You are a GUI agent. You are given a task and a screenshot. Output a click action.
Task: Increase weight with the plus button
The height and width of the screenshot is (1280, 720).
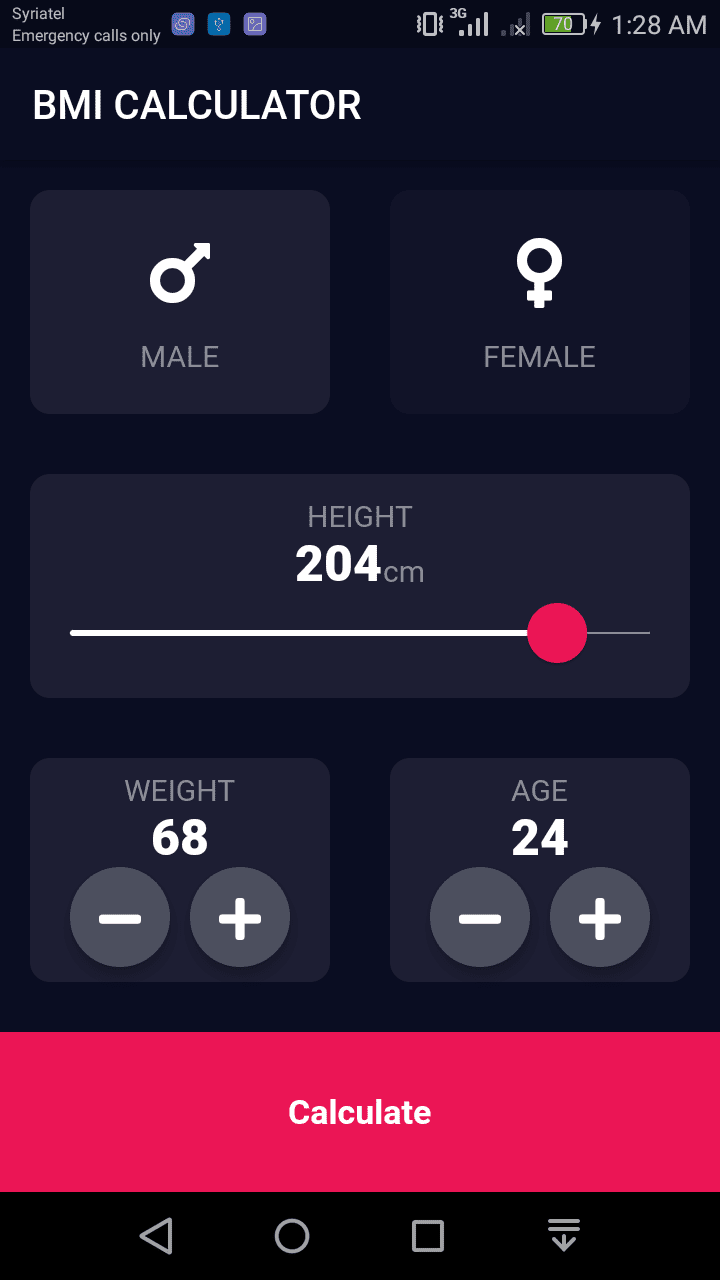[x=240, y=917]
